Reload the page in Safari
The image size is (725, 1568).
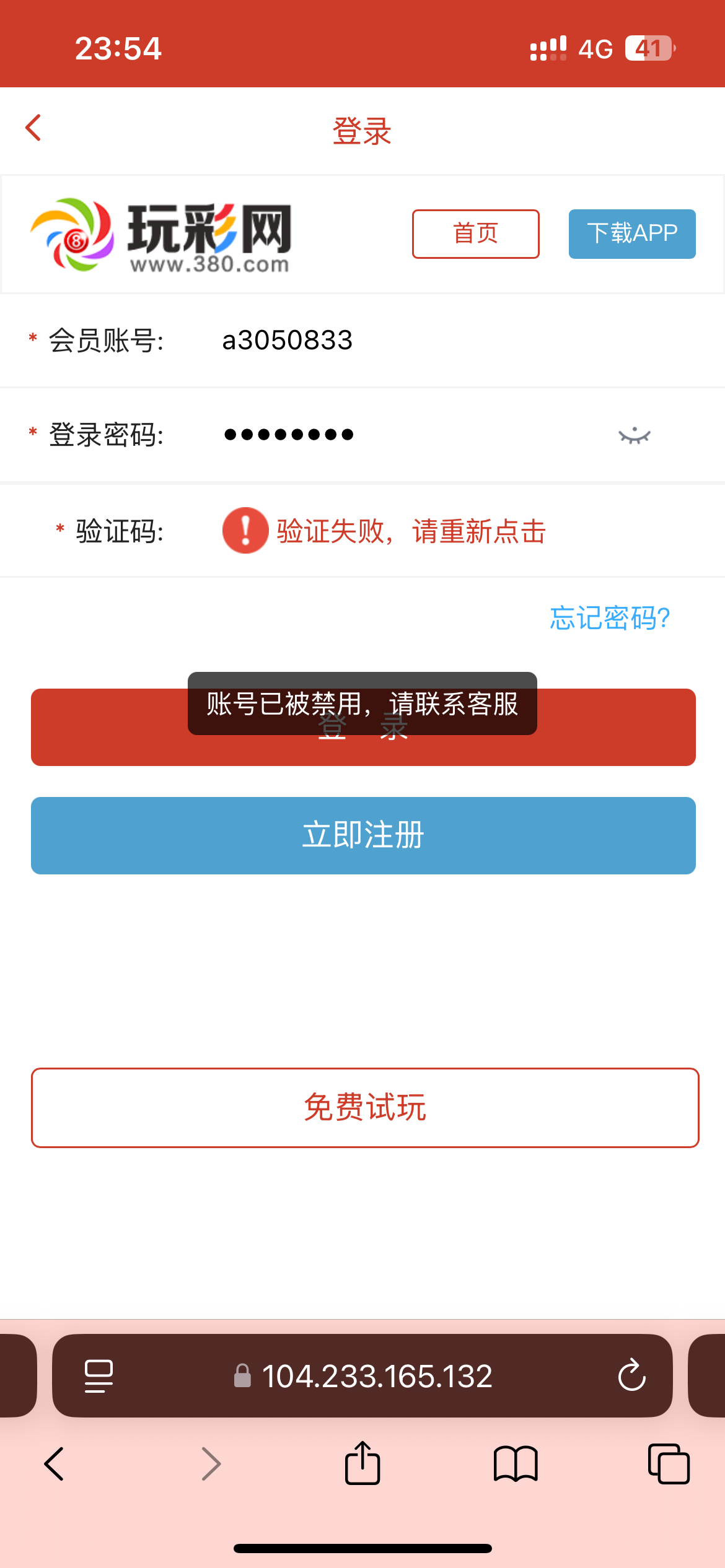point(631,1375)
